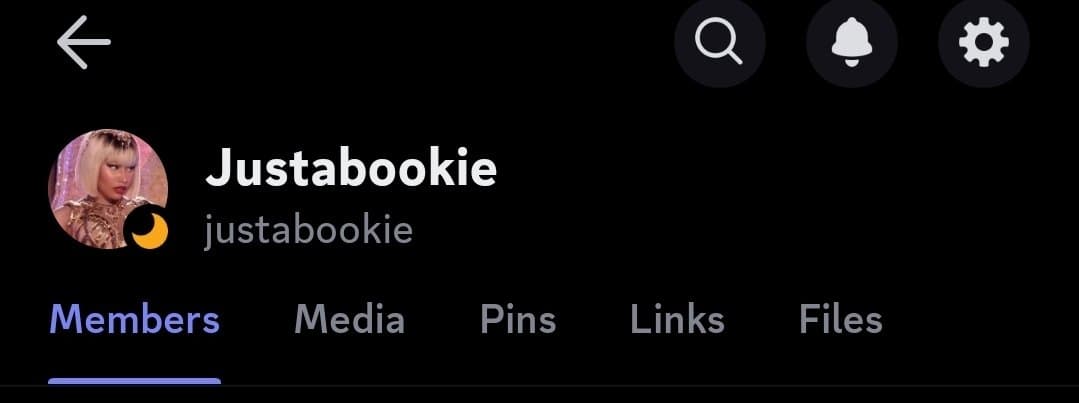Switch to the Files tab

(840, 320)
